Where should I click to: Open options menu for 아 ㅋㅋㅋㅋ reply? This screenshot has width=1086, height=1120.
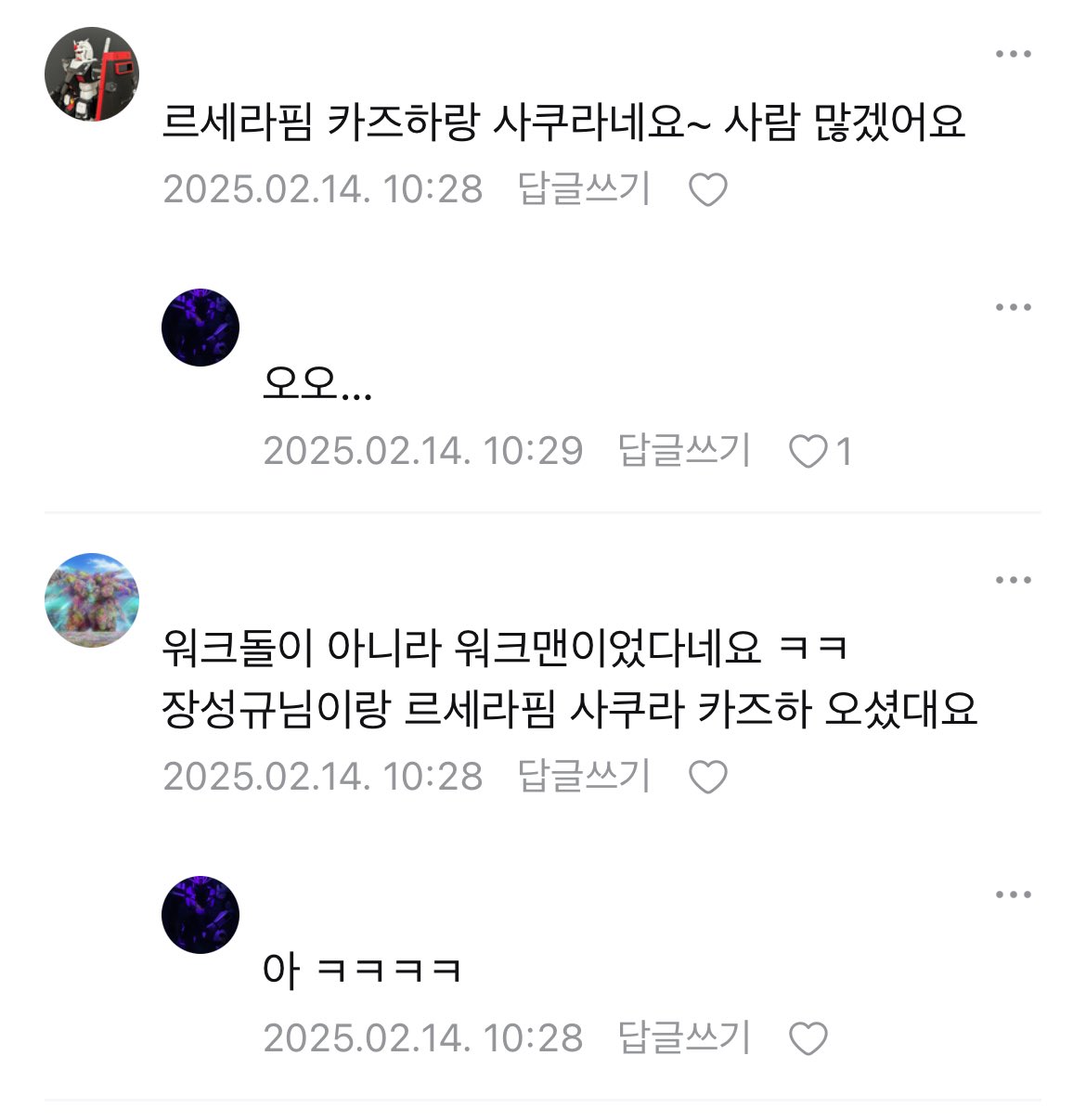point(1013,895)
